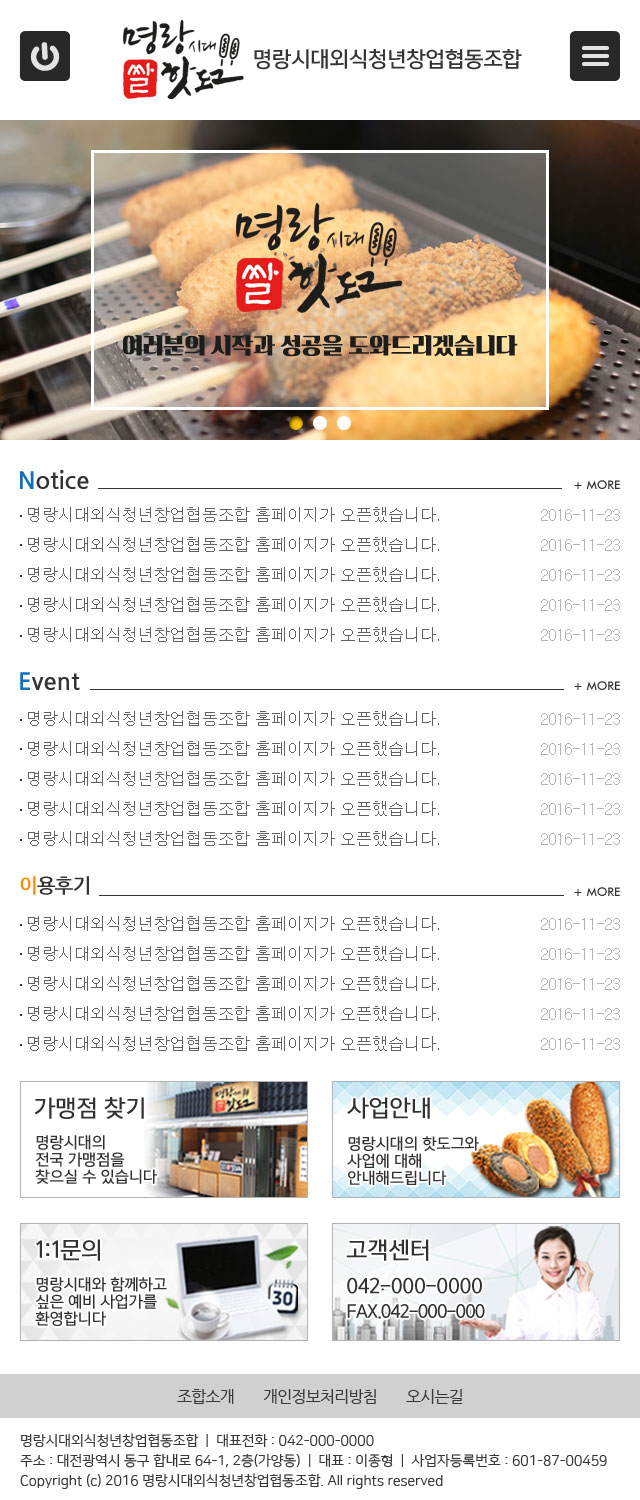Viewport: 640px width, 1500px height.
Task: Open 오시는길 directions link
Action: (x=434, y=1396)
